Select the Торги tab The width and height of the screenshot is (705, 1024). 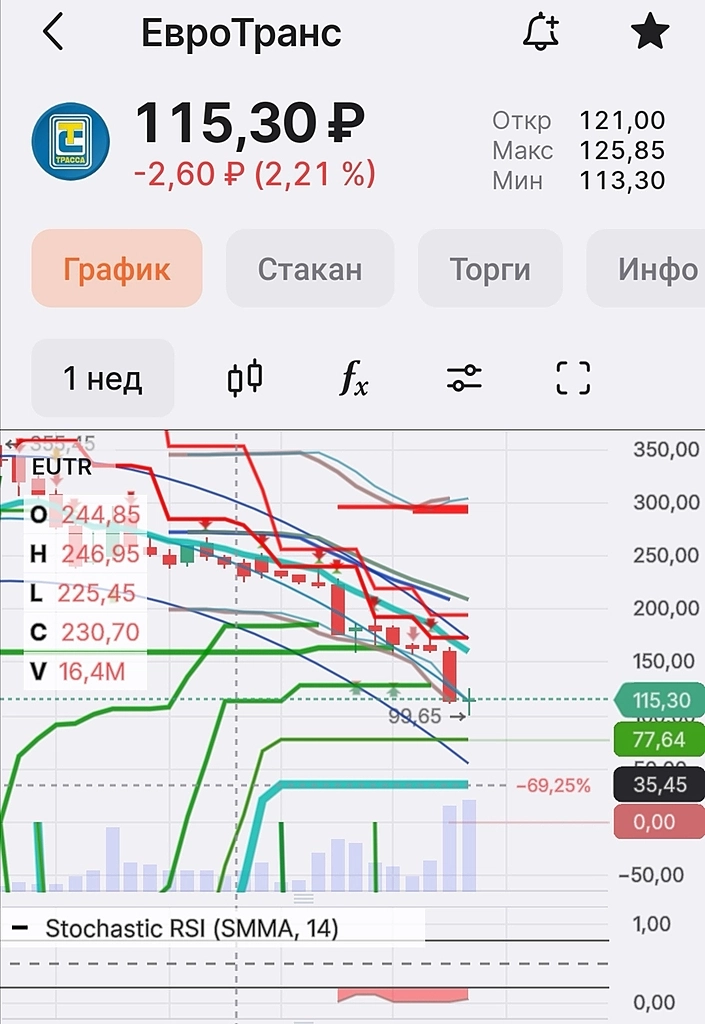point(490,269)
